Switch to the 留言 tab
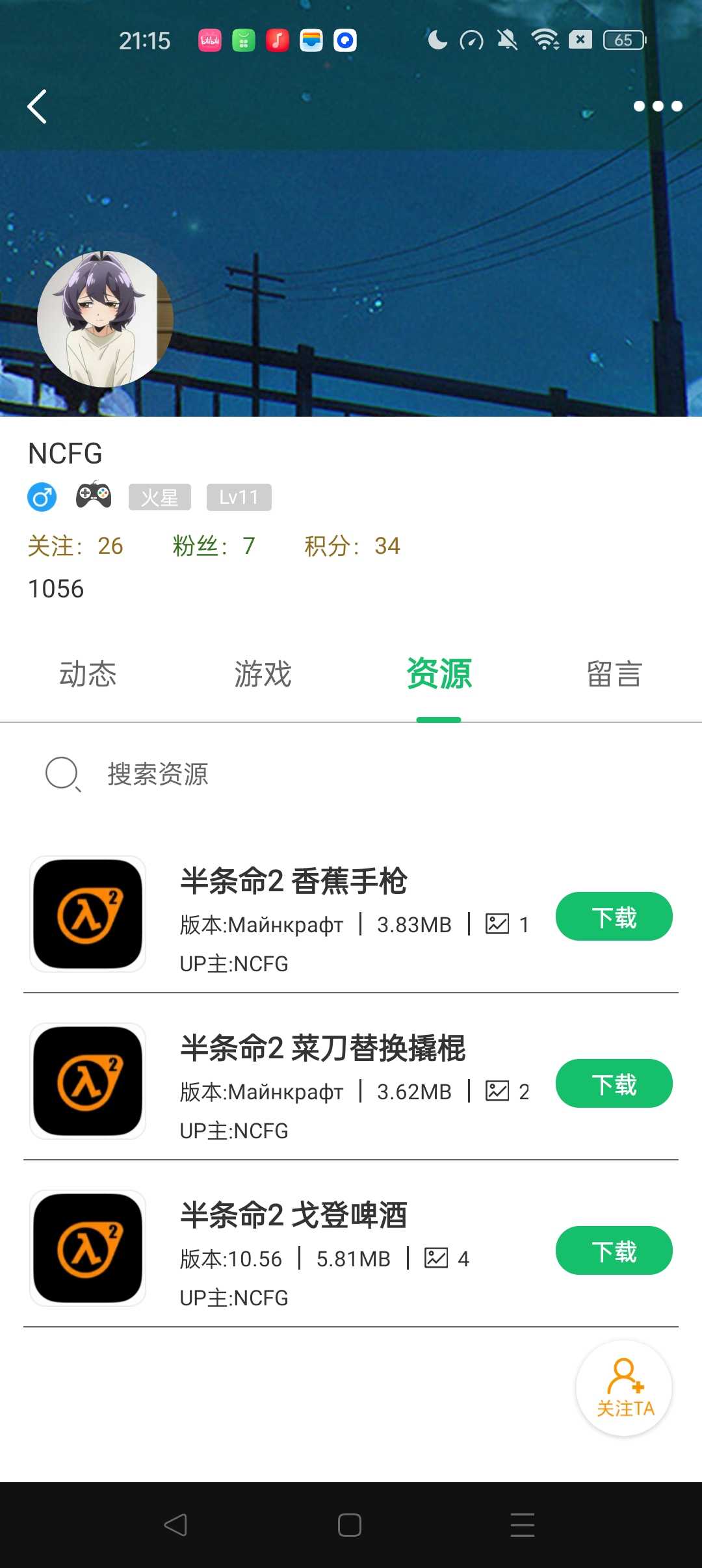The width and height of the screenshot is (702, 1568). 614,674
